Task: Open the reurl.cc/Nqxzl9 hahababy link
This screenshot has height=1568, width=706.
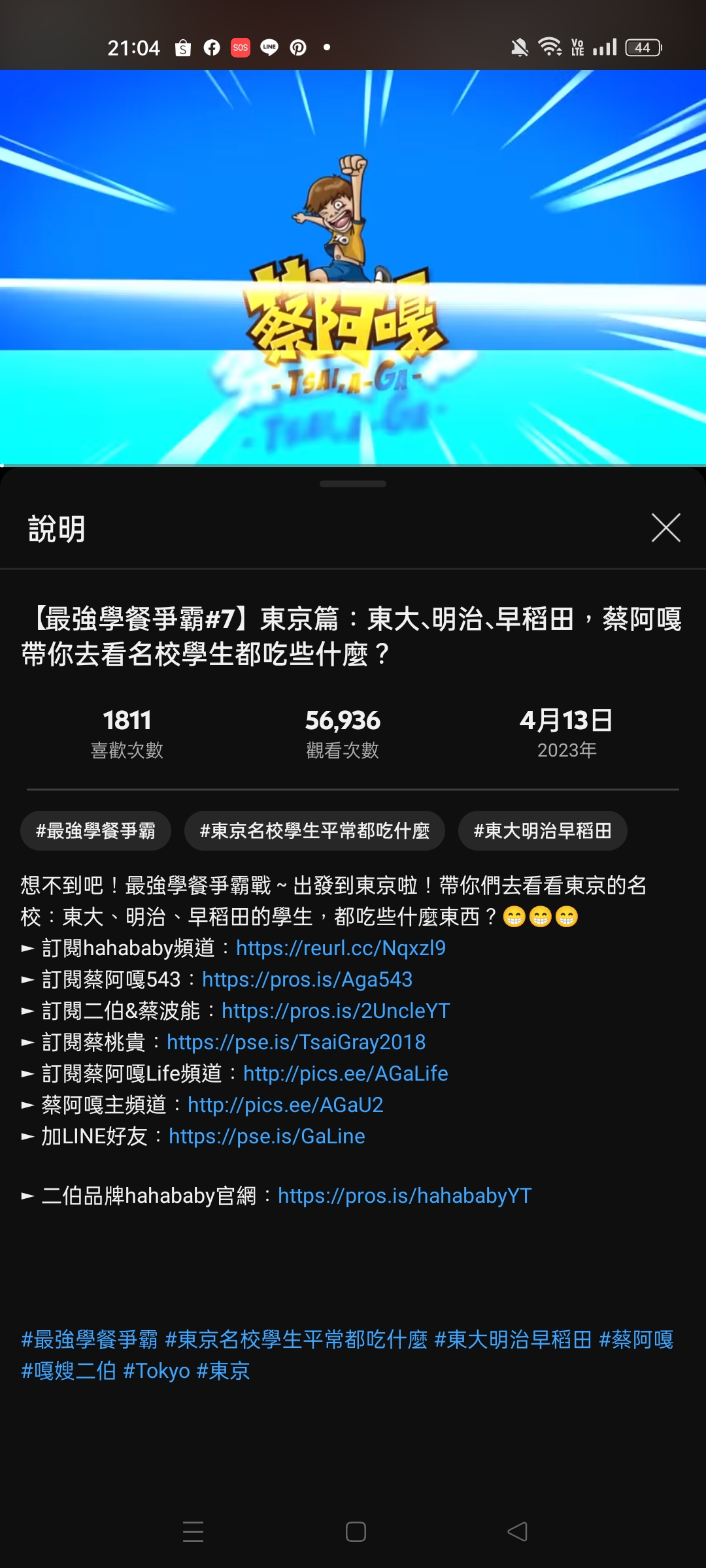Action: [341, 948]
